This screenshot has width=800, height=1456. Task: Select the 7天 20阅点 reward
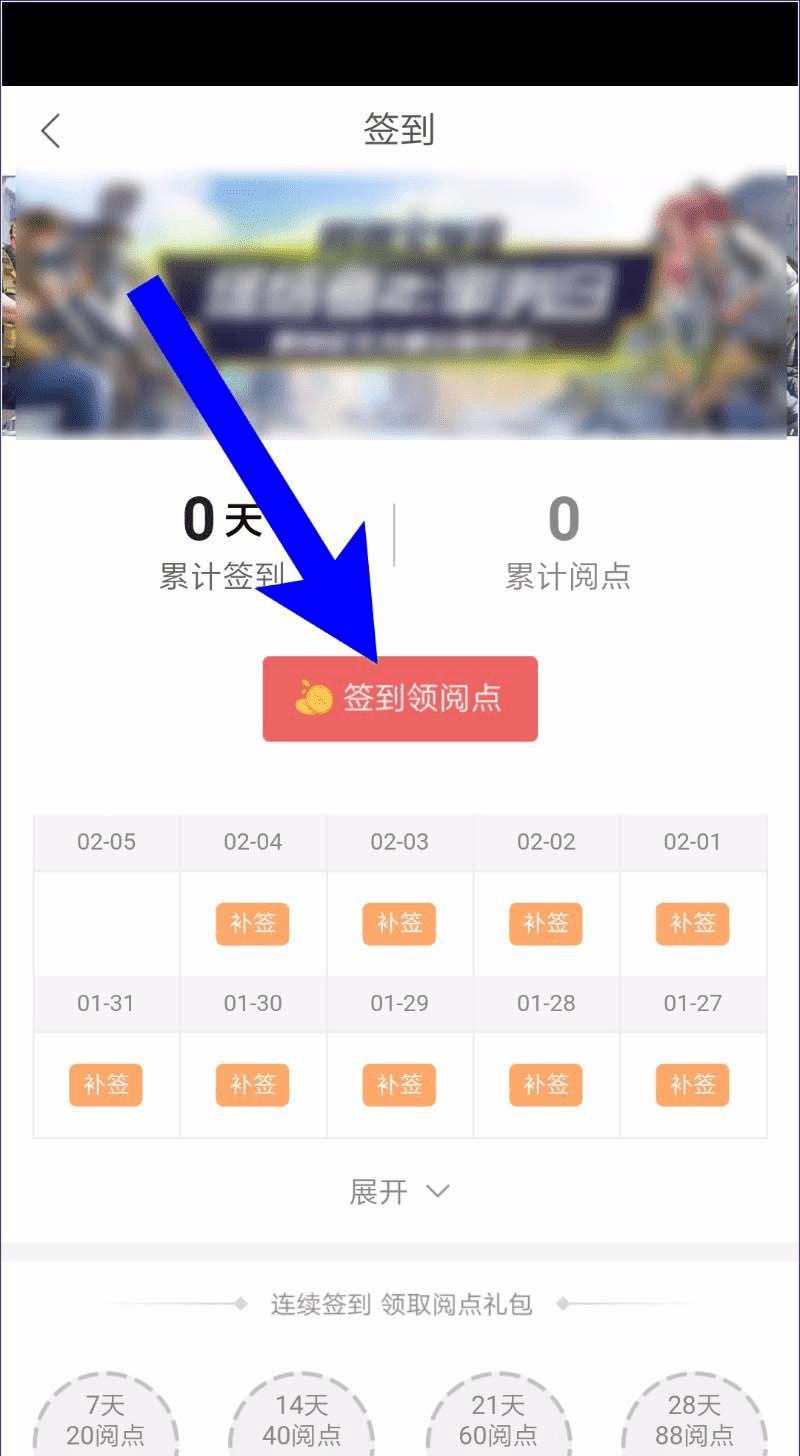coord(106,1420)
